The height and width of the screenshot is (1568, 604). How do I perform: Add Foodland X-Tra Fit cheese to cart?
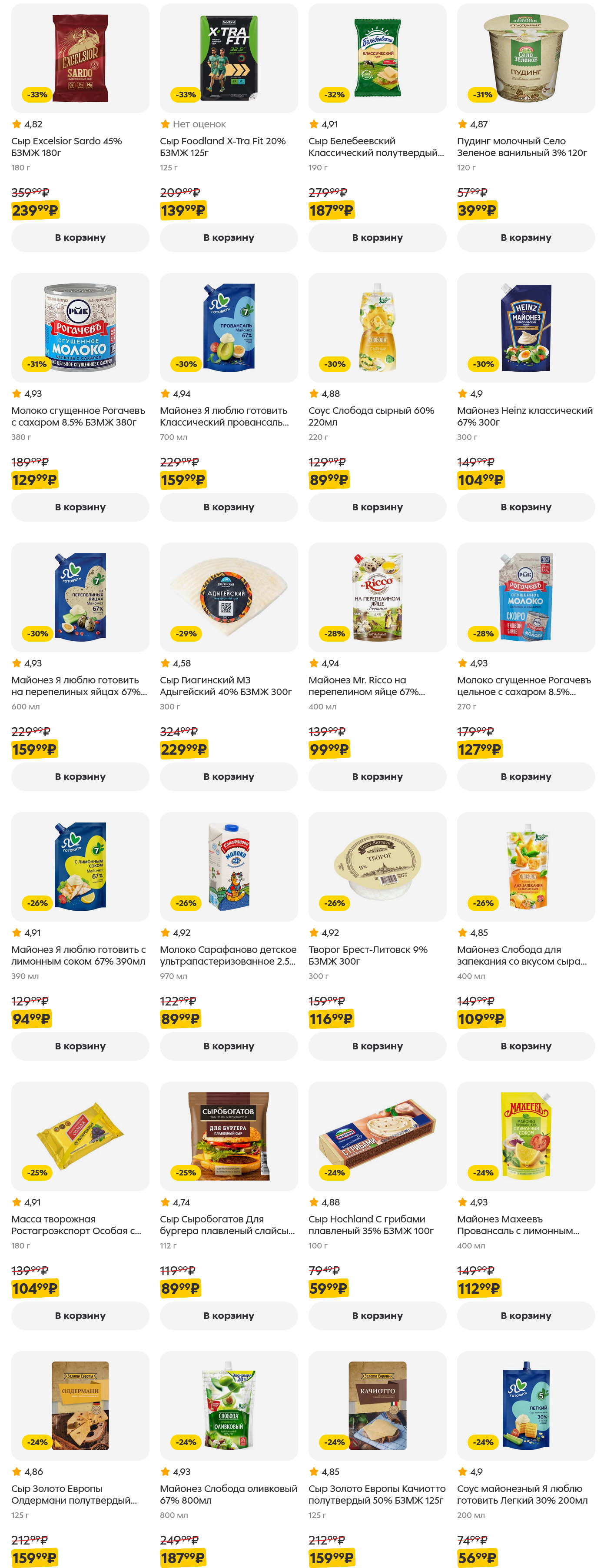pos(229,237)
